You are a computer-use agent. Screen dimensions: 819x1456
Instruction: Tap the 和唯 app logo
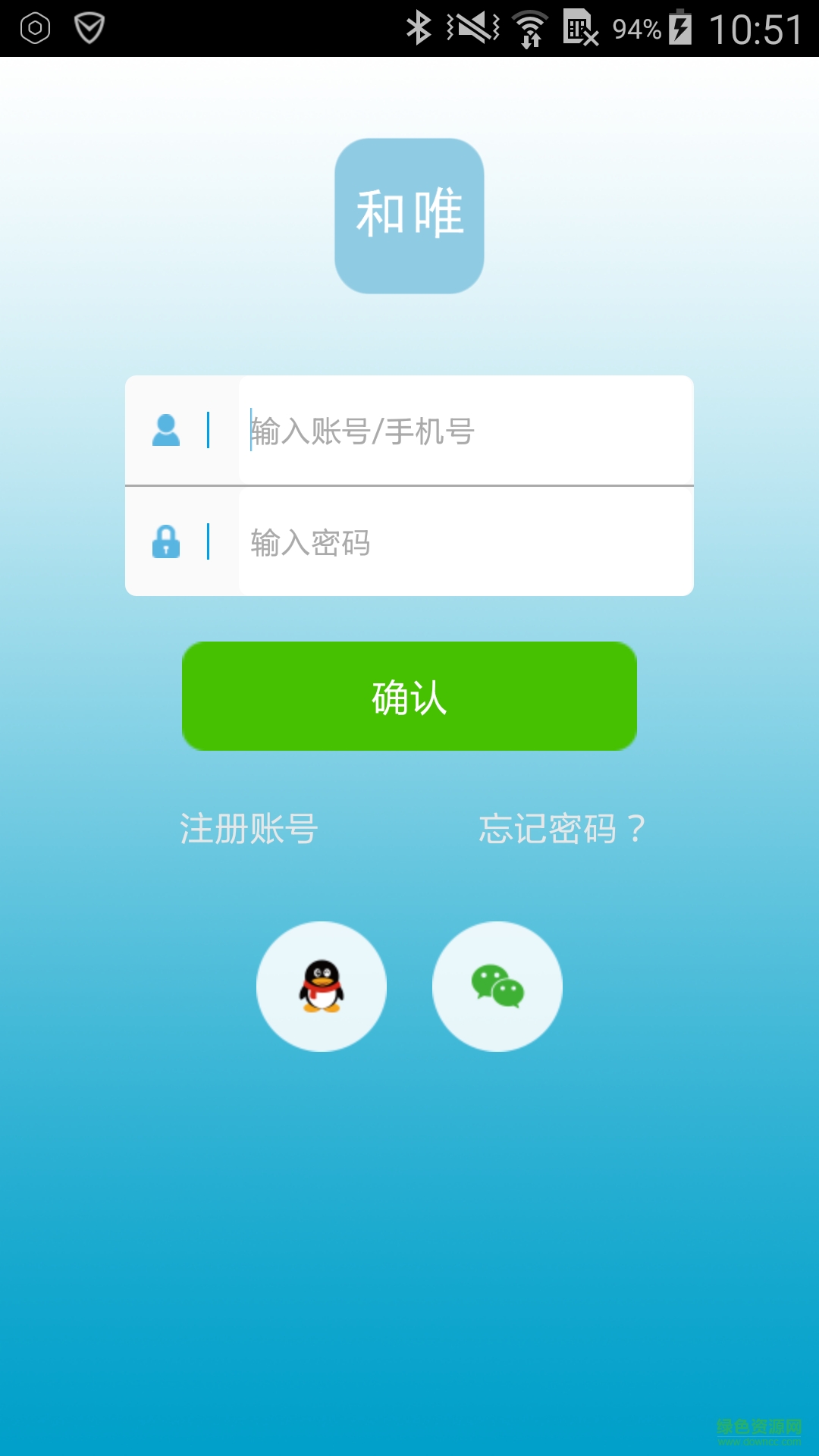tap(409, 216)
